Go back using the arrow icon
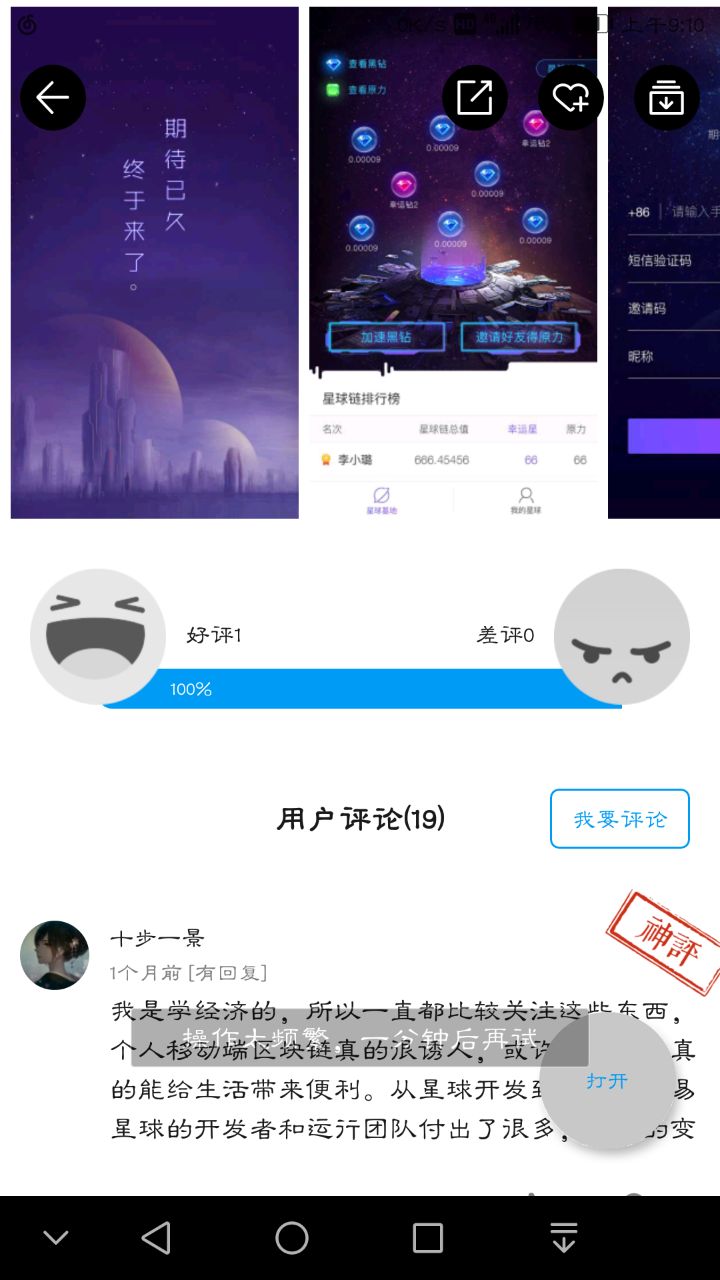Image resolution: width=720 pixels, height=1280 pixels. 53,97
